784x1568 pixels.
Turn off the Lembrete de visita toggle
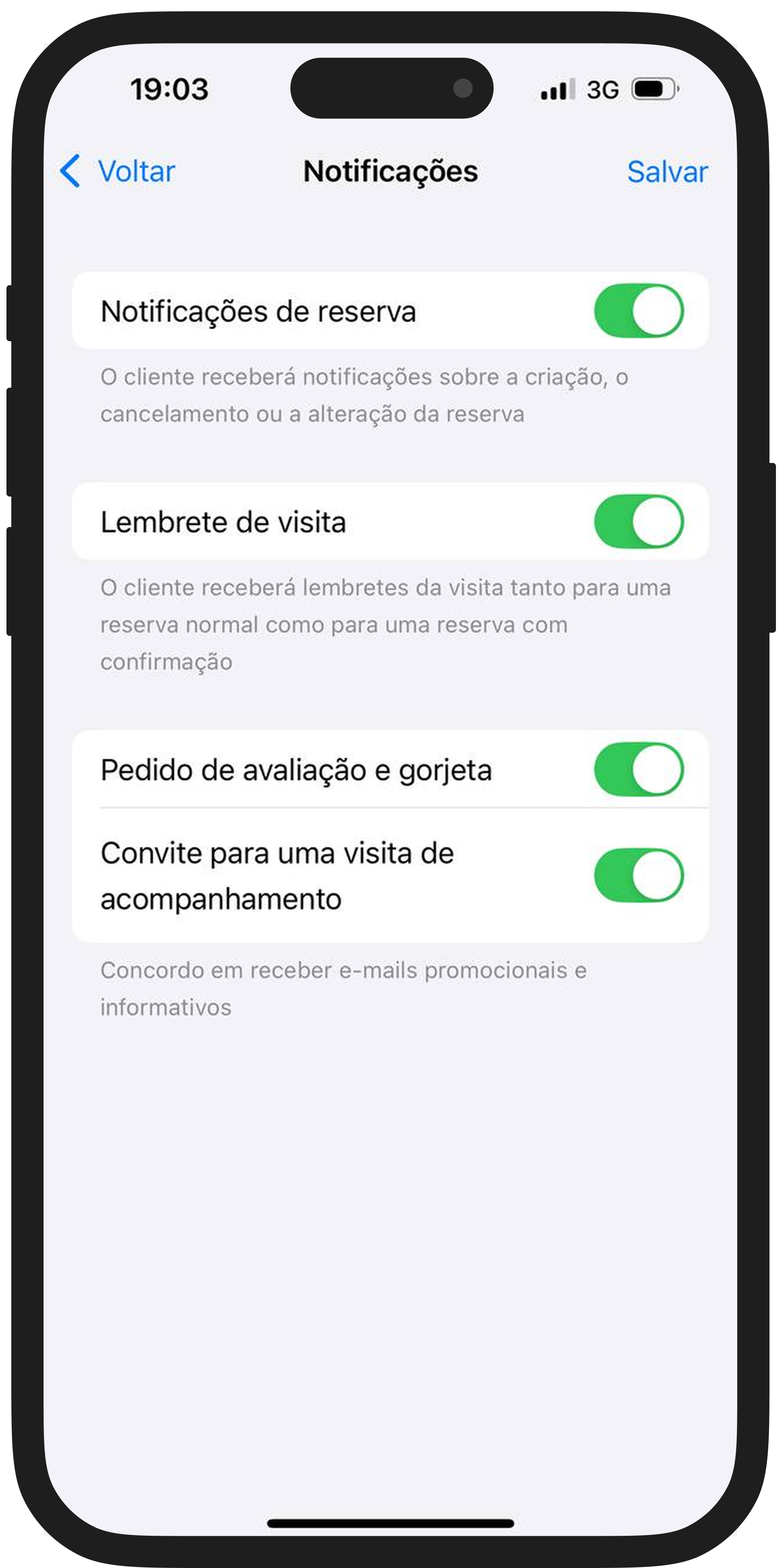(x=638, y=521)
